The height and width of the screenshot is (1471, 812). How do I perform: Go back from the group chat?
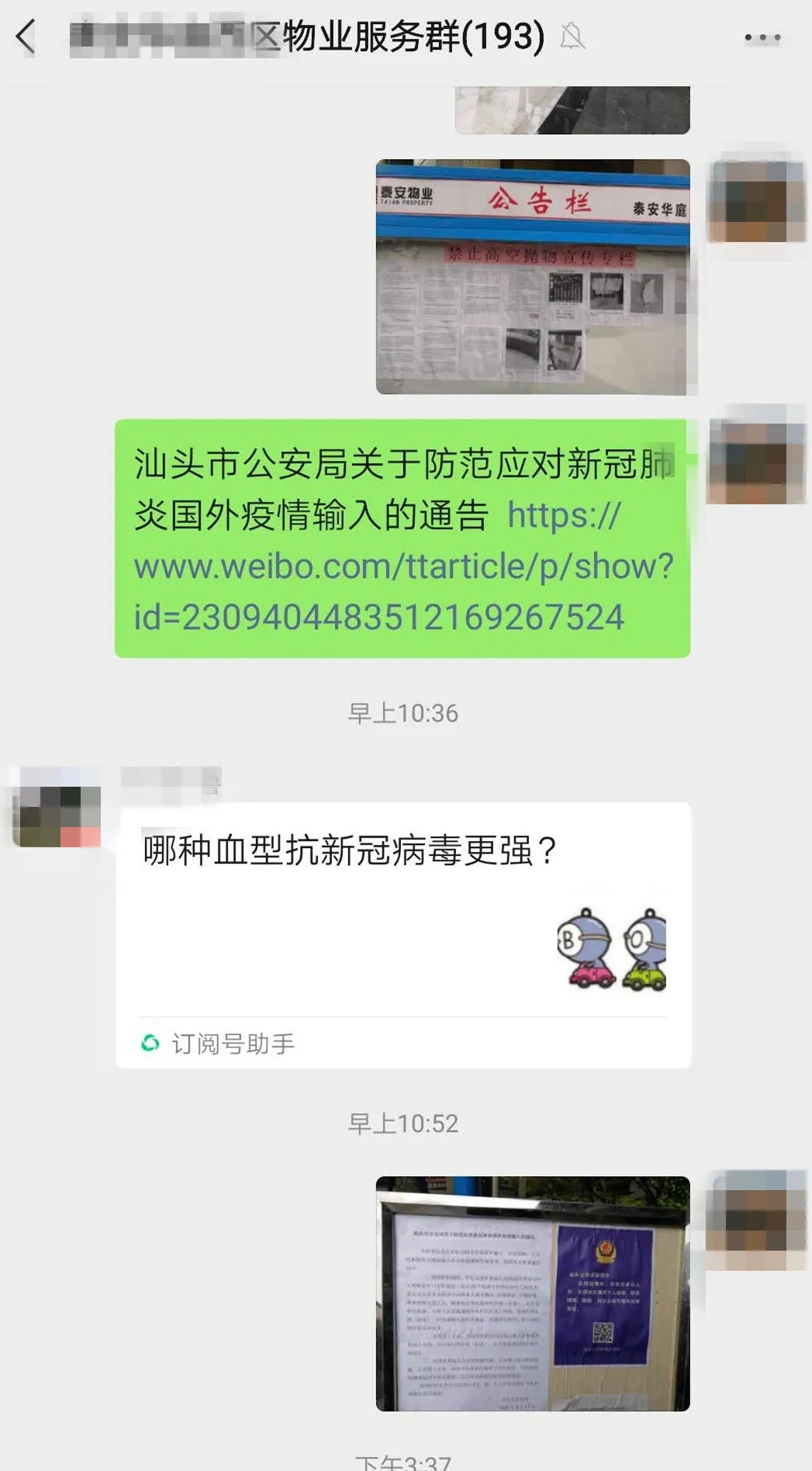[x=26, y=37]
